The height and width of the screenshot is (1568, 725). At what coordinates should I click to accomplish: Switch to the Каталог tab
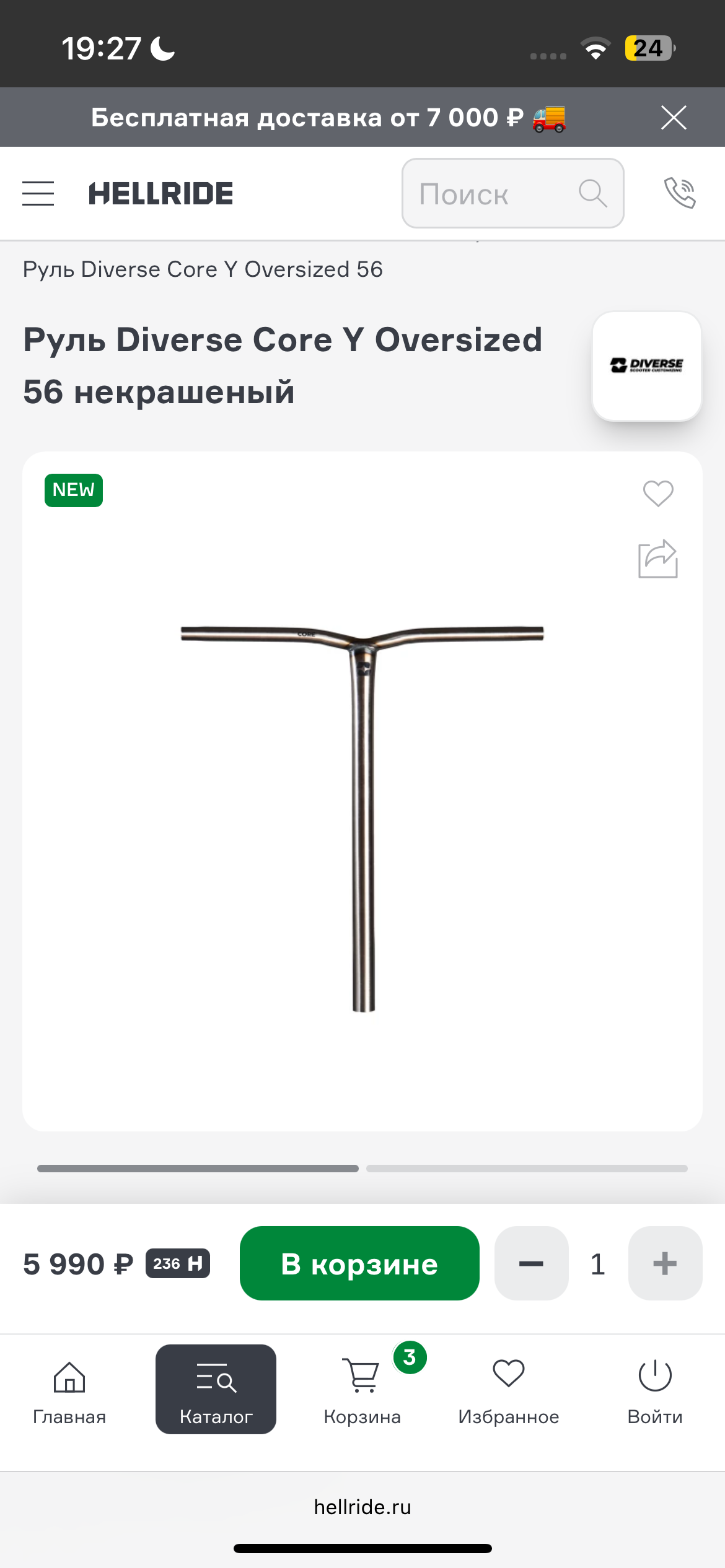(x=216, y=1390)
